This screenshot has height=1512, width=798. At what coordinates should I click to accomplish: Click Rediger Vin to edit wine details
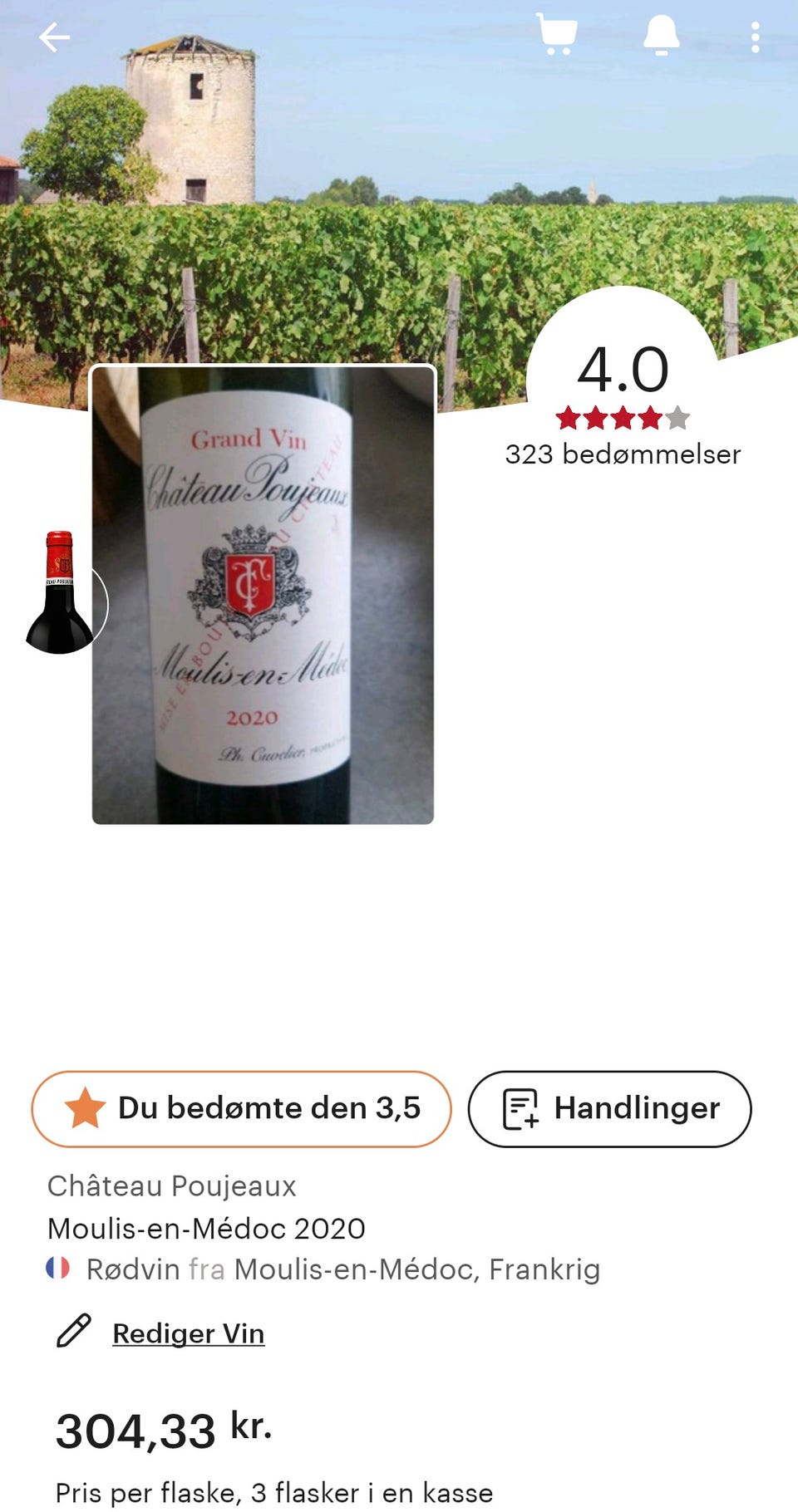click(x=189, y=1332)
